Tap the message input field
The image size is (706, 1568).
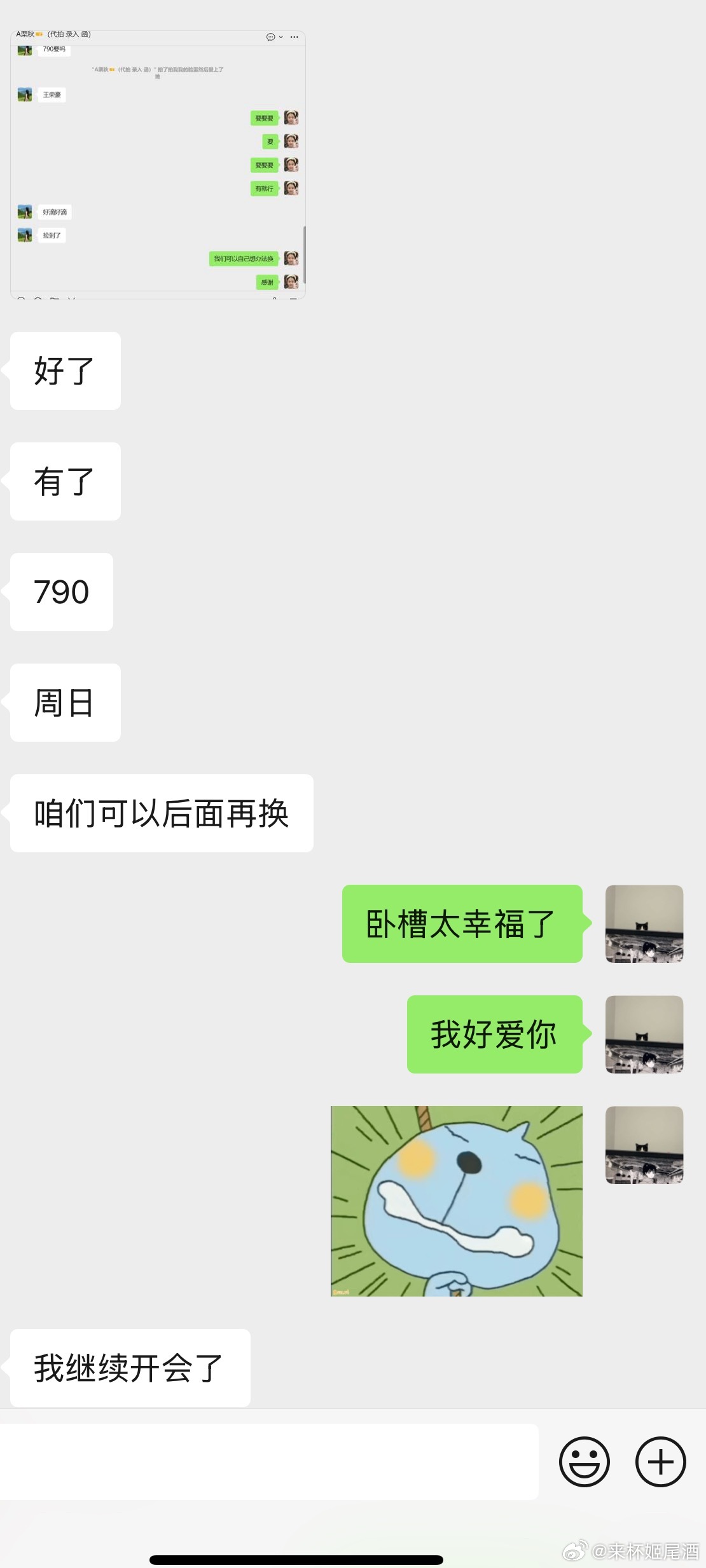click(x=269, y=1462)
